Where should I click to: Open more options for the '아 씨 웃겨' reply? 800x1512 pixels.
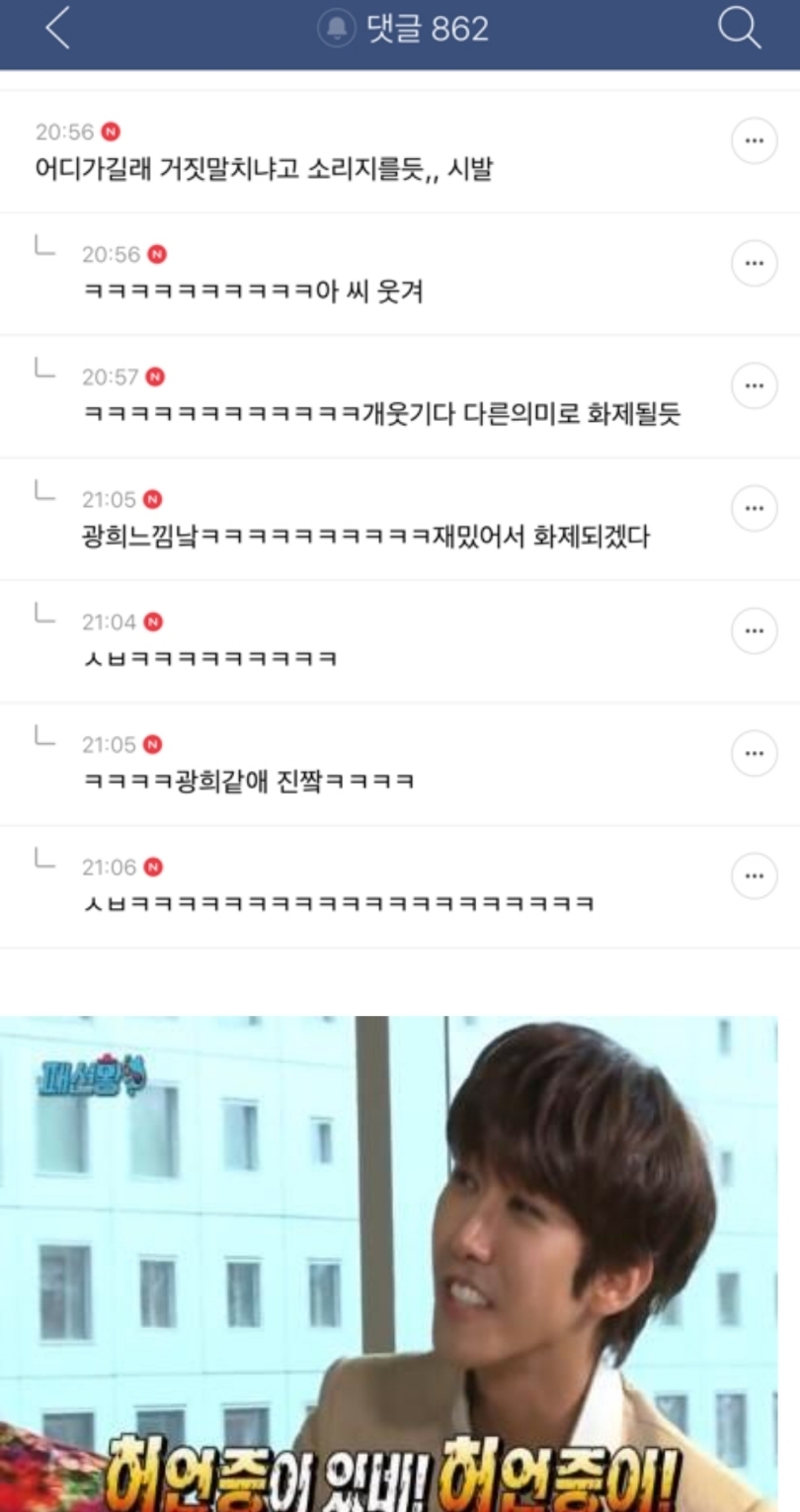pos(754,263)
